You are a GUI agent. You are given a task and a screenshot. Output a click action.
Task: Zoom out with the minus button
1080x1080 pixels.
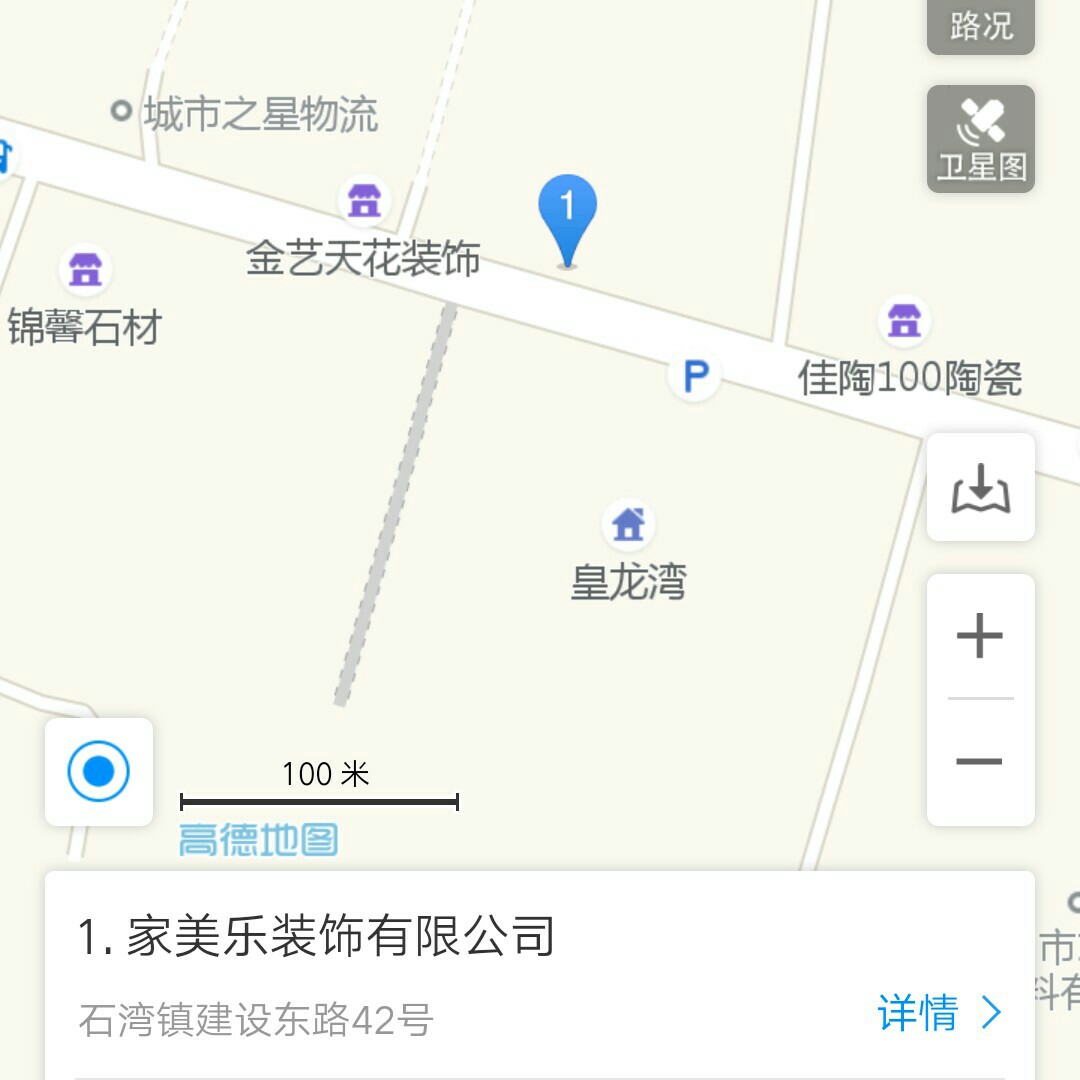980,762
